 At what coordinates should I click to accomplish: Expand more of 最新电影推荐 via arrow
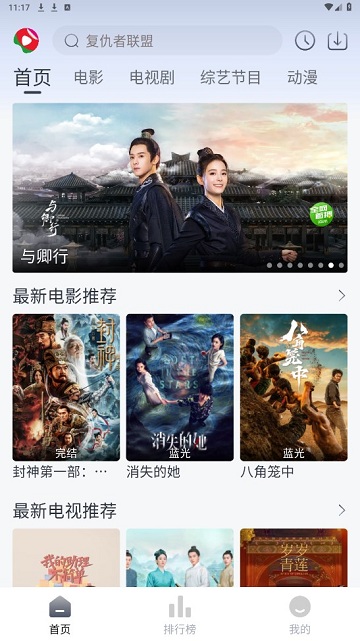point(342,296)
